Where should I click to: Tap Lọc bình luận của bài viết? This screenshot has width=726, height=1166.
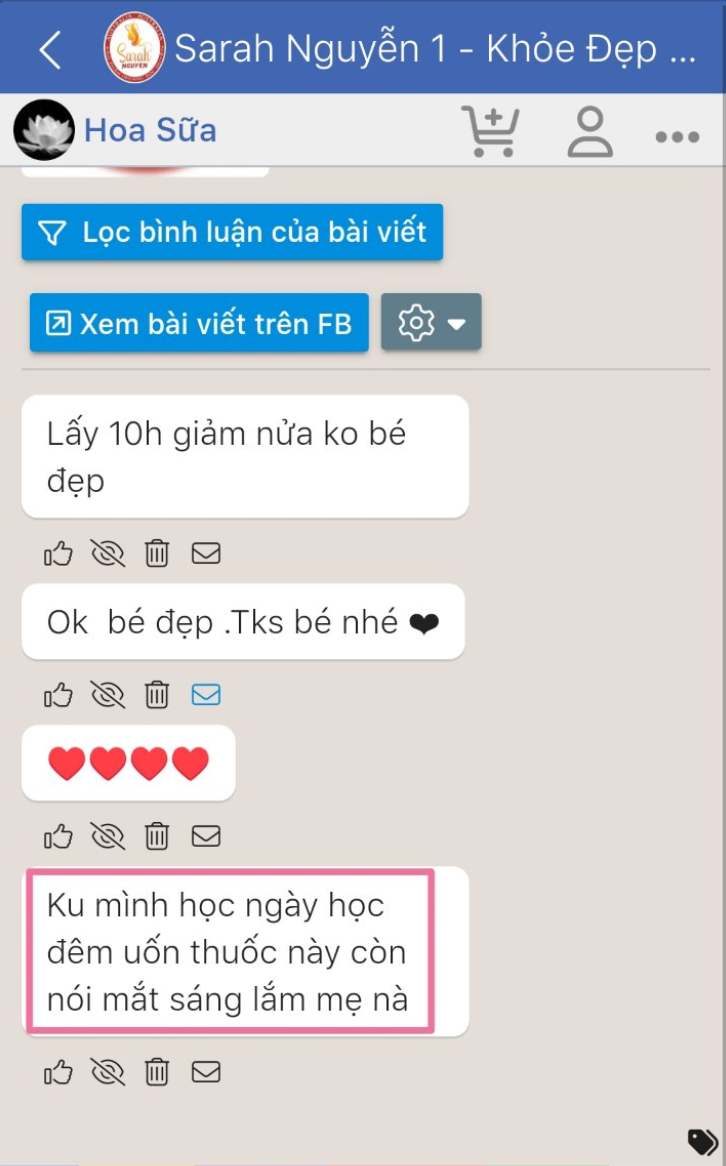pos(232,232)
